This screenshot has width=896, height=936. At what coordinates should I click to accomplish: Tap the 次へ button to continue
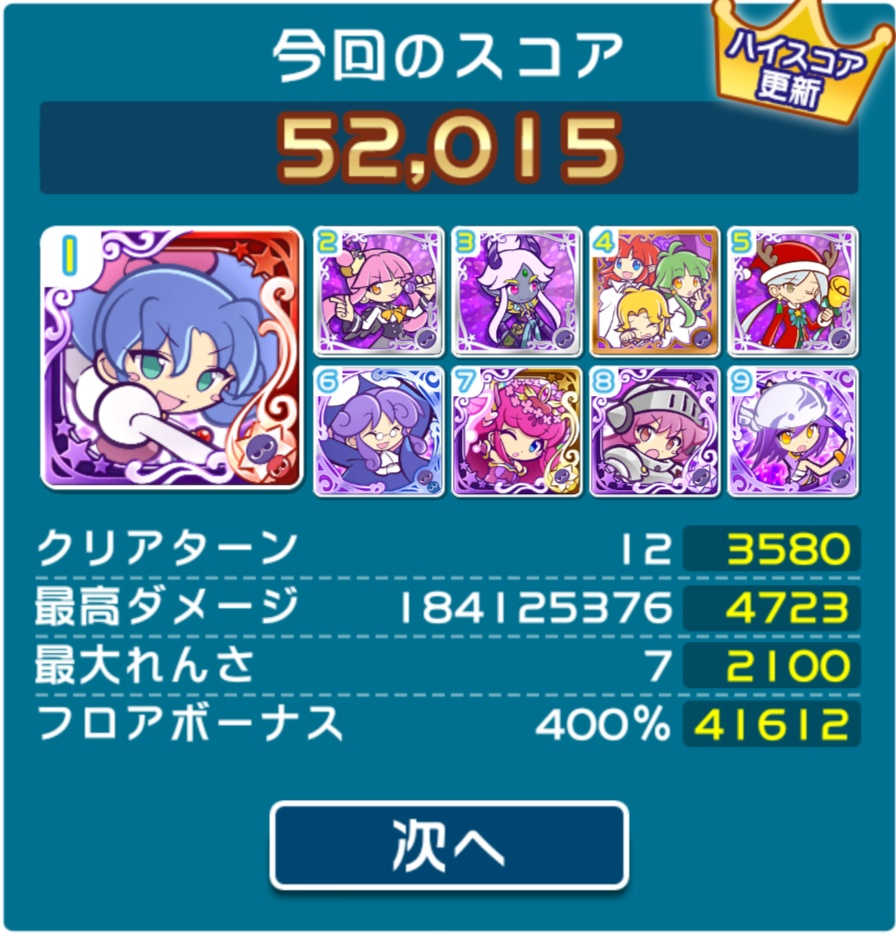448,845
